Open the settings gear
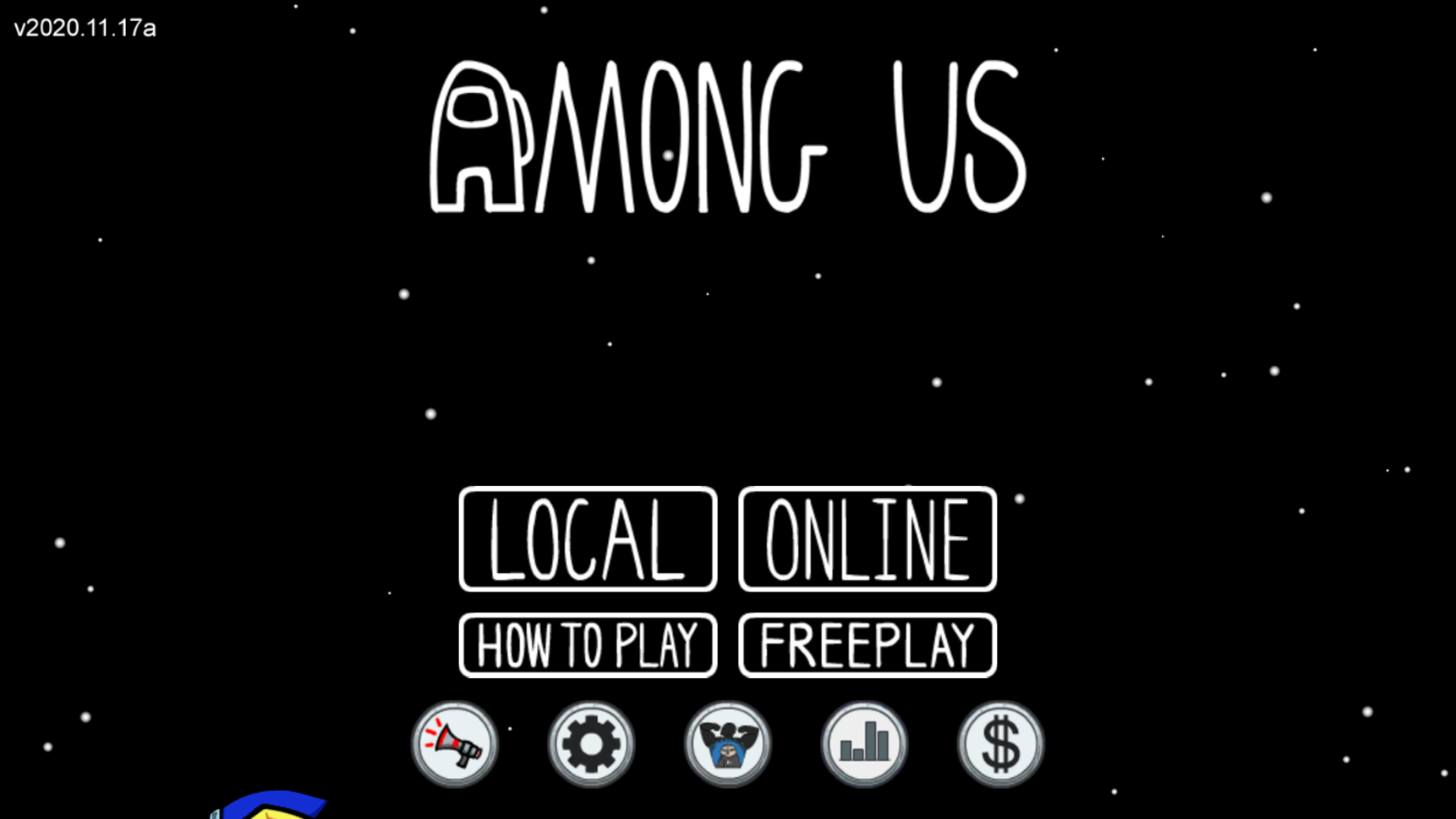 pyautogui.click(x=591, y=743)
